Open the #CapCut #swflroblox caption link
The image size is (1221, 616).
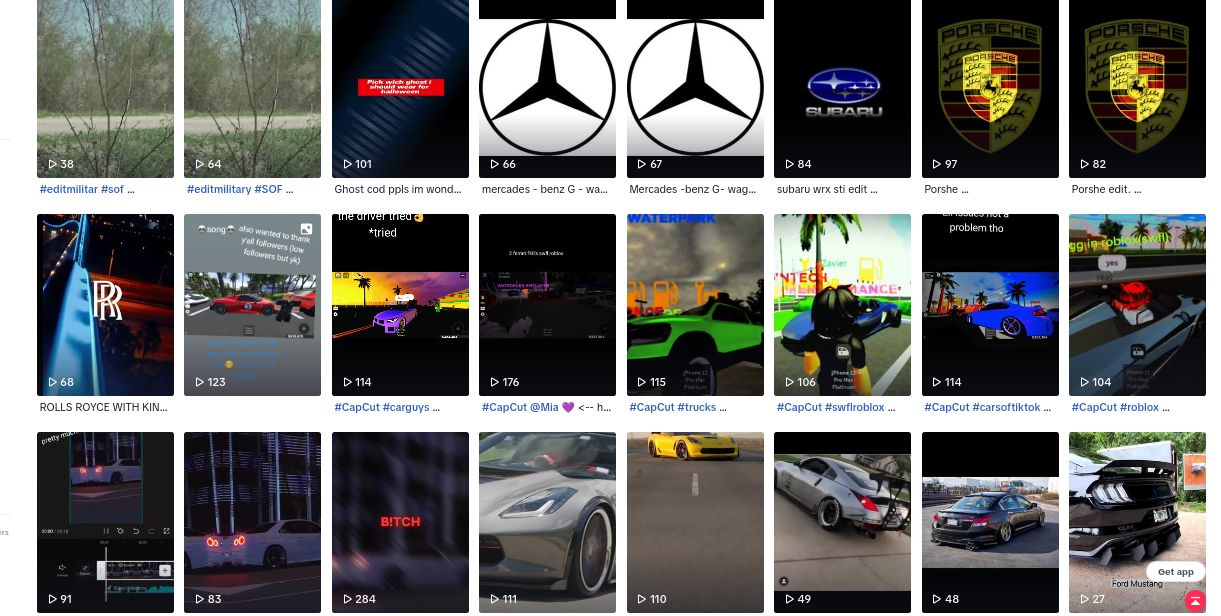[x=835, y=407]
